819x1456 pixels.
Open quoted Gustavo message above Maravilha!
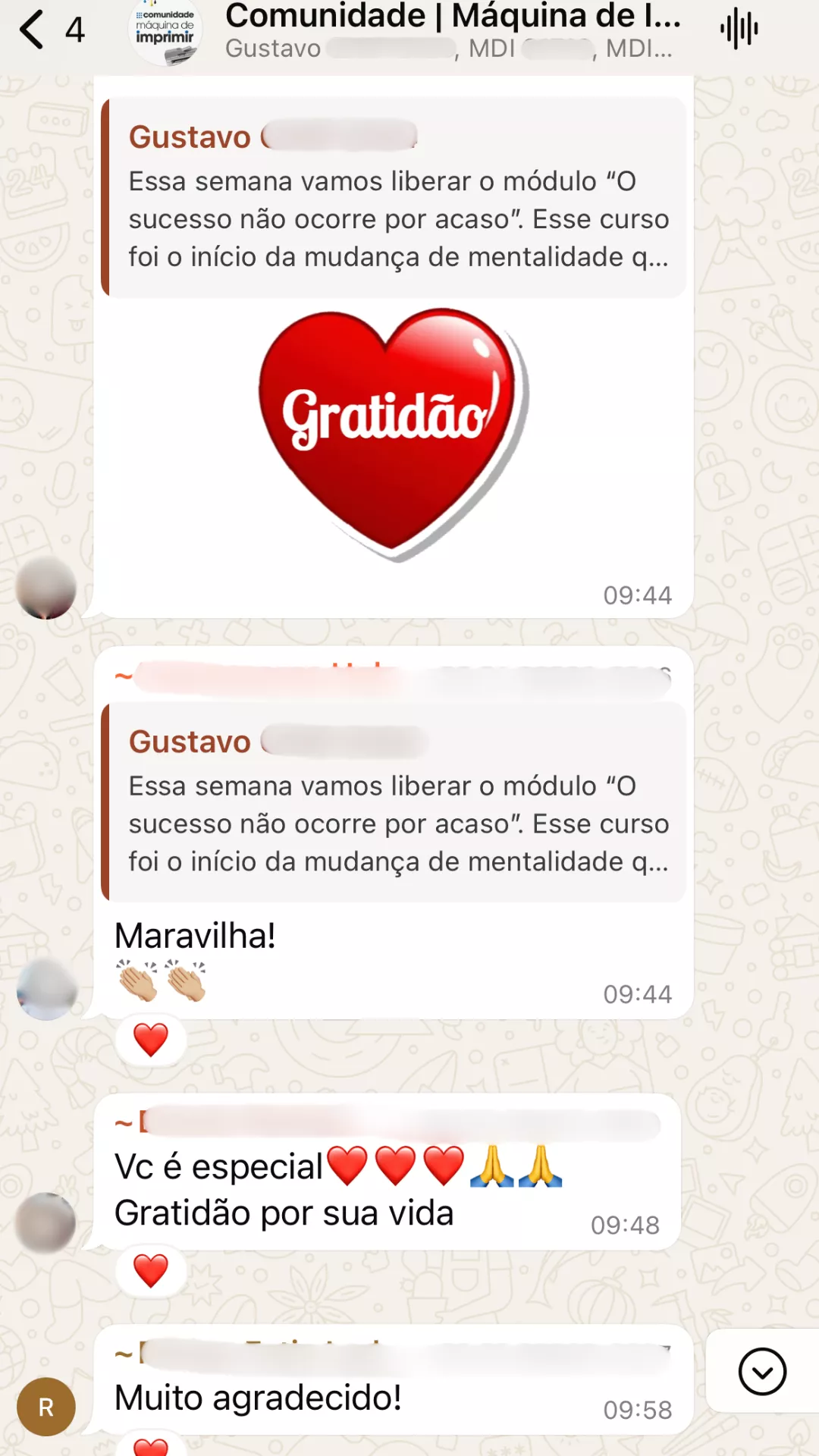pos(394,802)
